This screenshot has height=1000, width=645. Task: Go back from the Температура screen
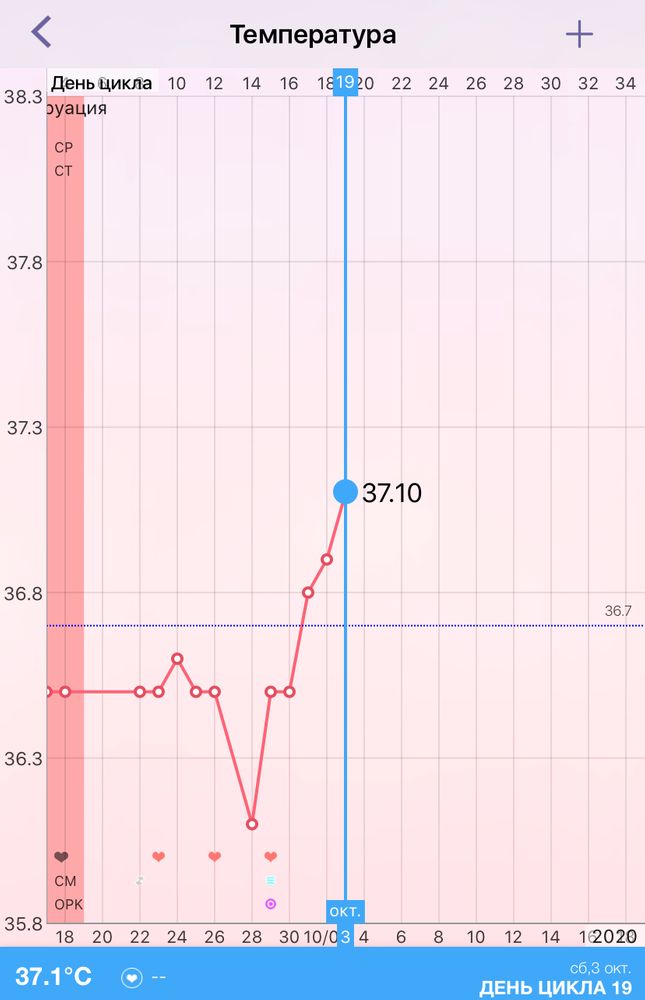click(41, 33)
